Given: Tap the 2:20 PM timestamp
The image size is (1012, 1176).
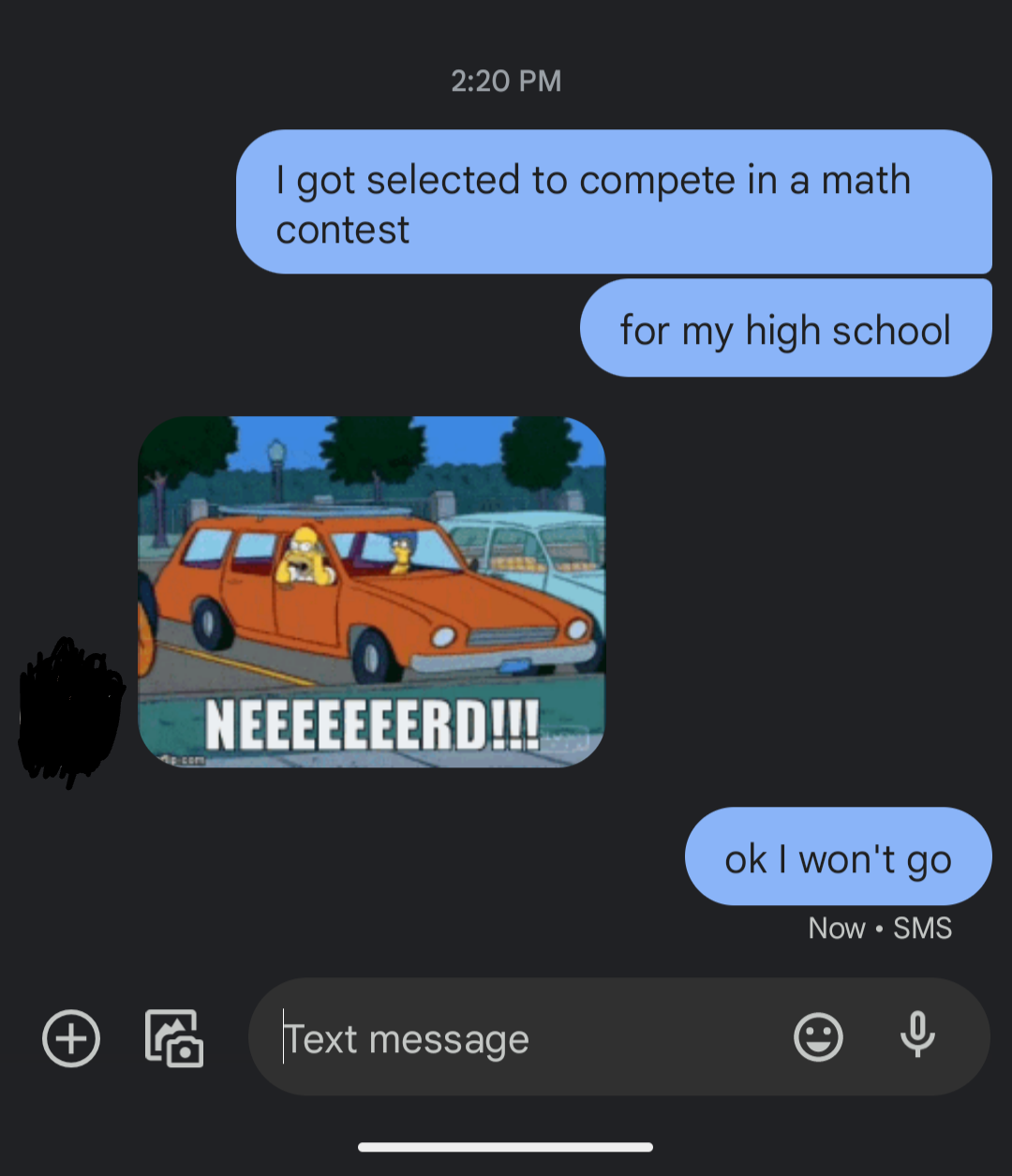Looking at the screenshot, I should [x=506, y=81].
